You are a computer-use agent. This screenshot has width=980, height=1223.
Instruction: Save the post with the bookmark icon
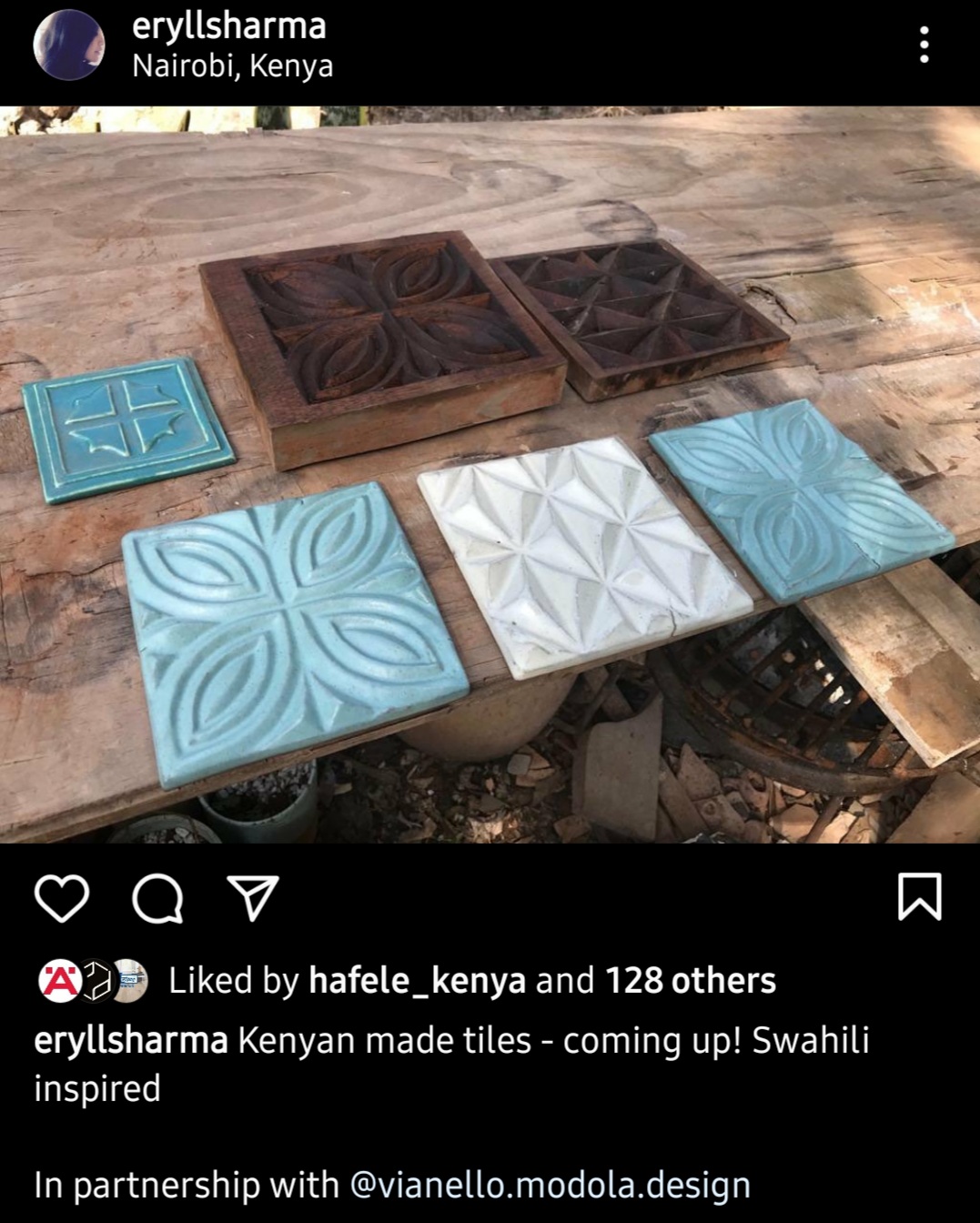point(919,896)
